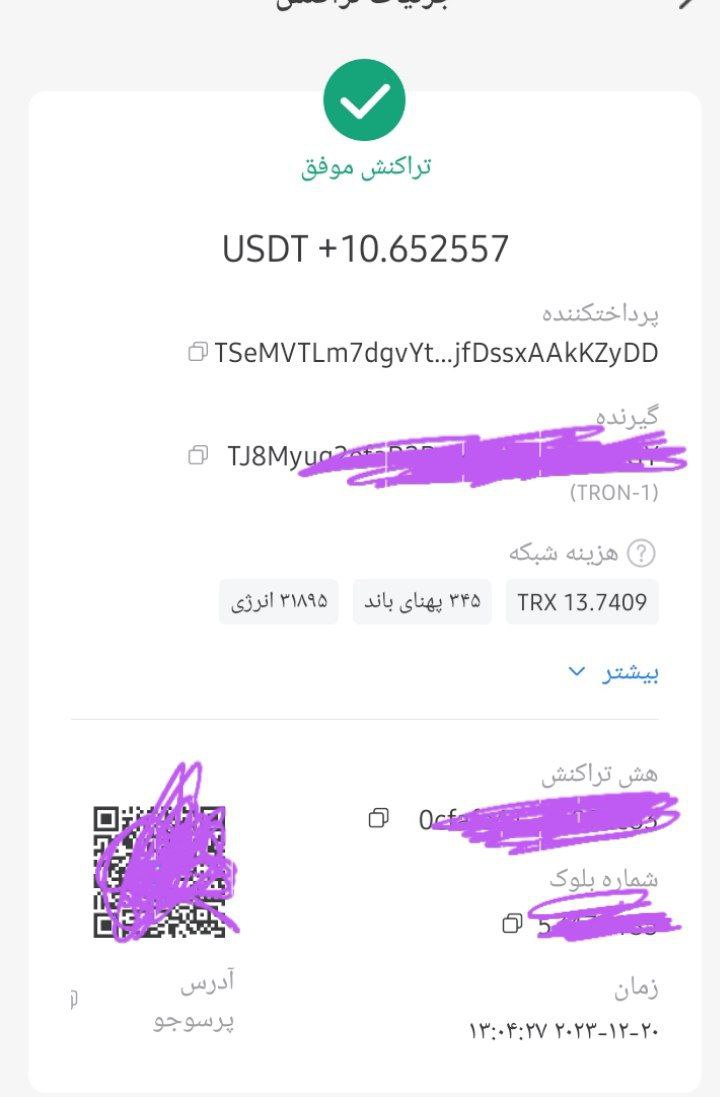The image size is (720, 1097).
Task: Copy the receiver address TJ8Myug
Action: (198, 455)
